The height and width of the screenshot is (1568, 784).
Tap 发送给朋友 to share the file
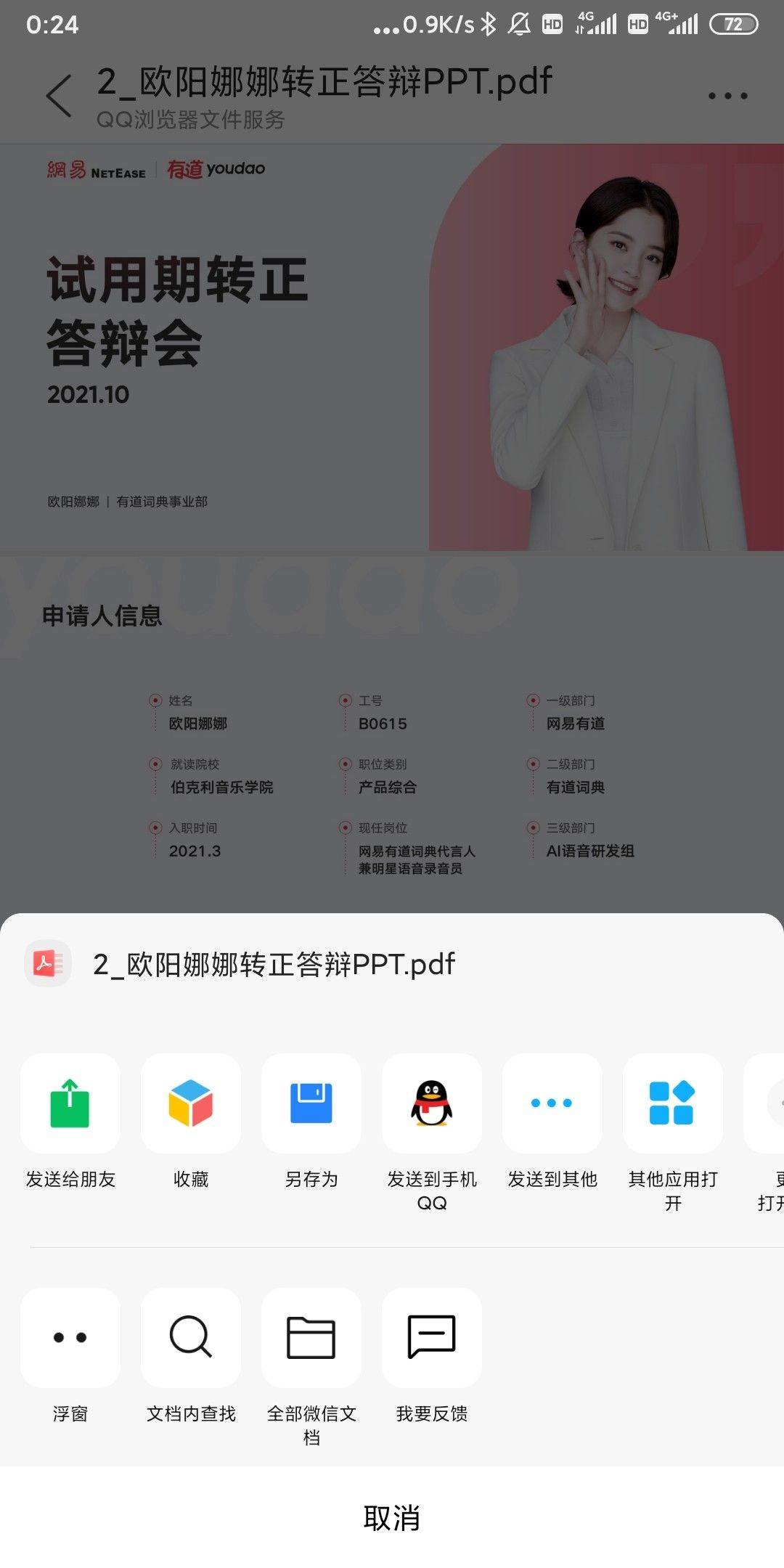(x=70, y=1103)
